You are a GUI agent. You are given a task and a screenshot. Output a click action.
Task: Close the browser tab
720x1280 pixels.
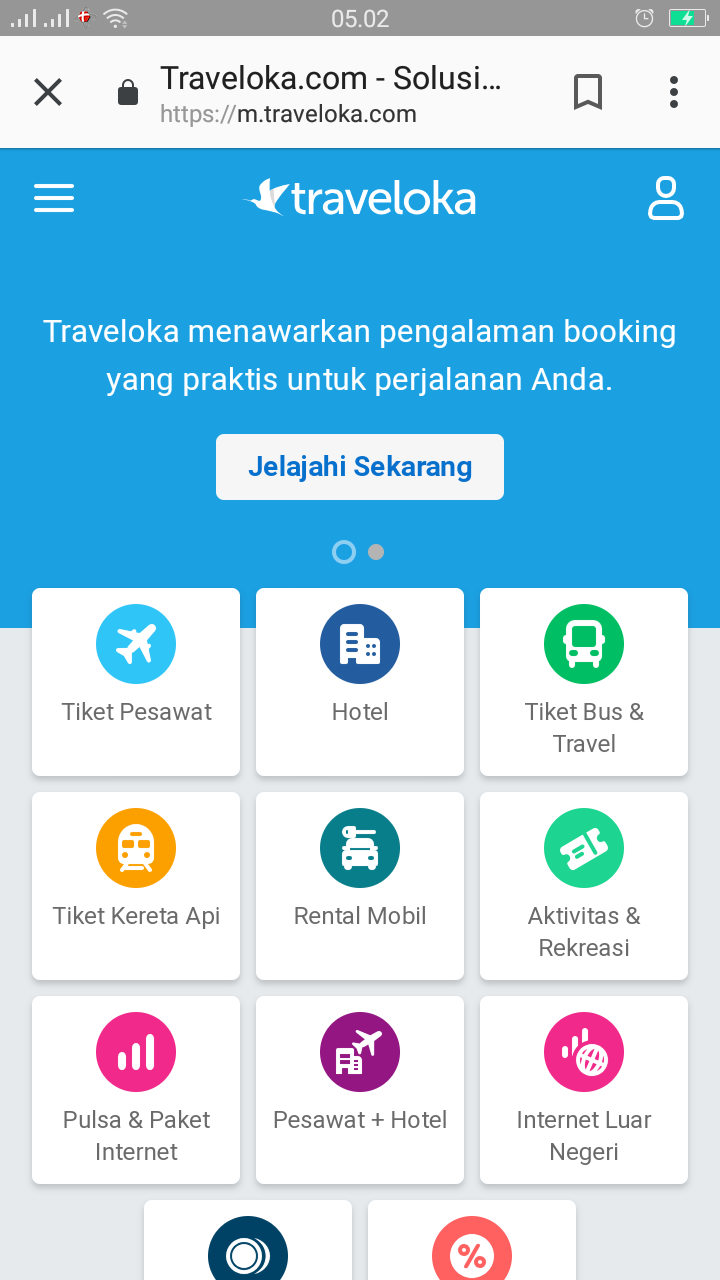(x=48, y=93)
